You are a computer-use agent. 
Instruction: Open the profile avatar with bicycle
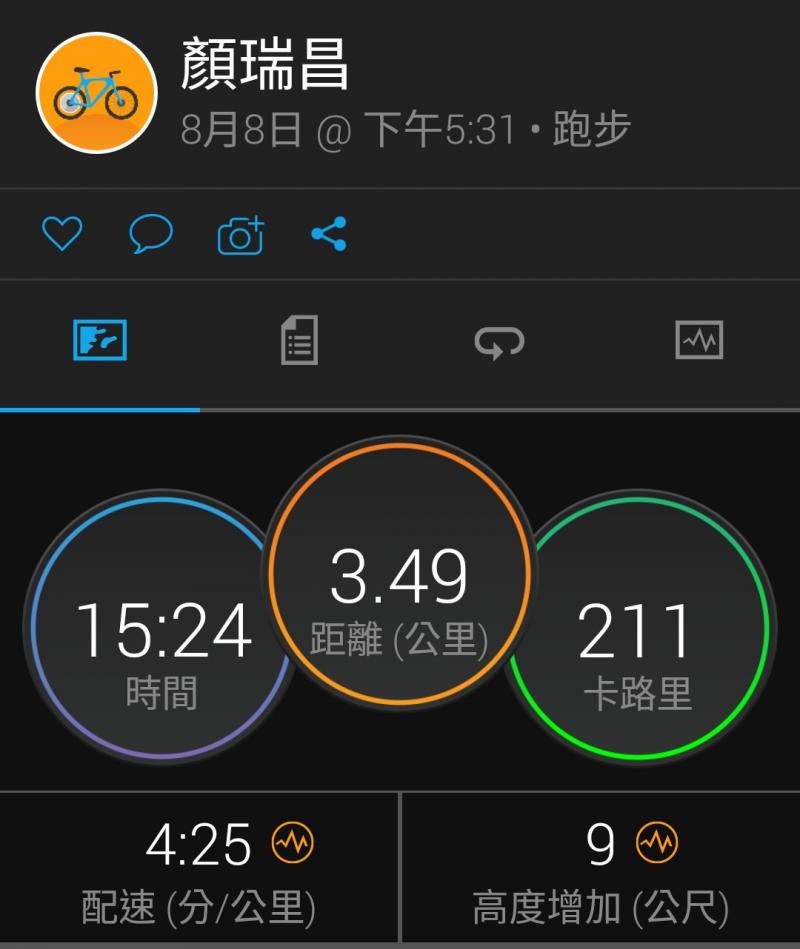(97, 93)
